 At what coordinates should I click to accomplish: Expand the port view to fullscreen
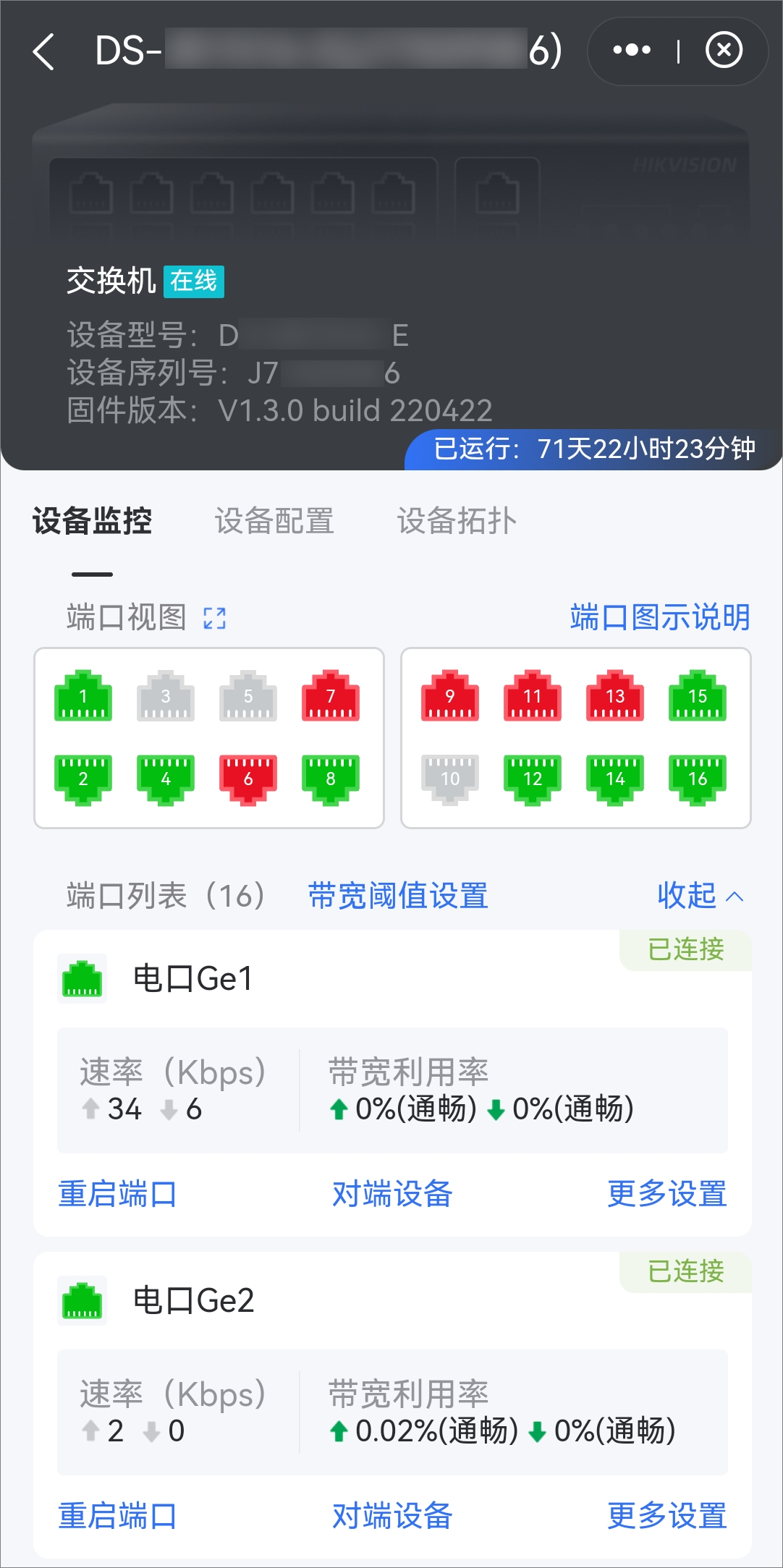[214, 619]
